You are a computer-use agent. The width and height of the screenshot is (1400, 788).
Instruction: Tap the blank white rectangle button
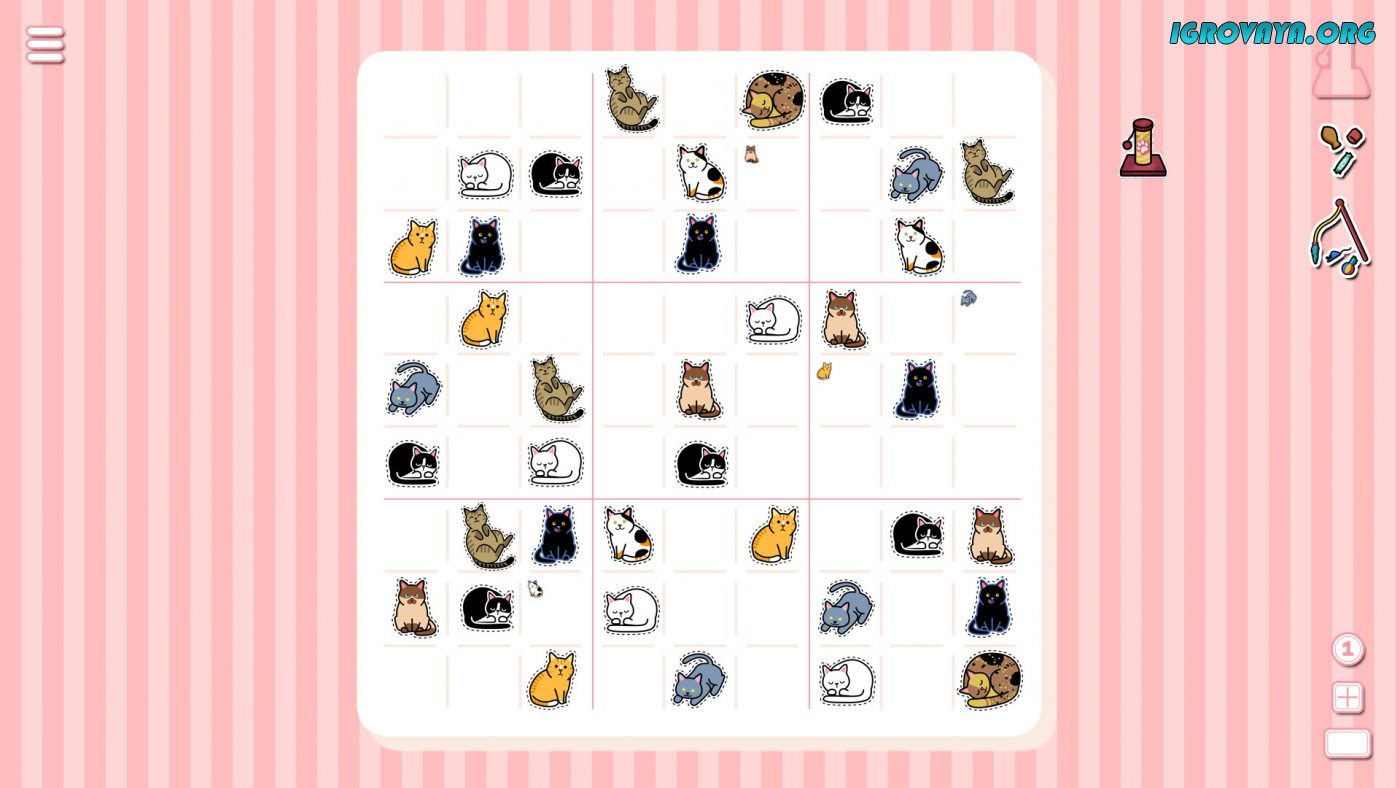[x=1347, y=743]
